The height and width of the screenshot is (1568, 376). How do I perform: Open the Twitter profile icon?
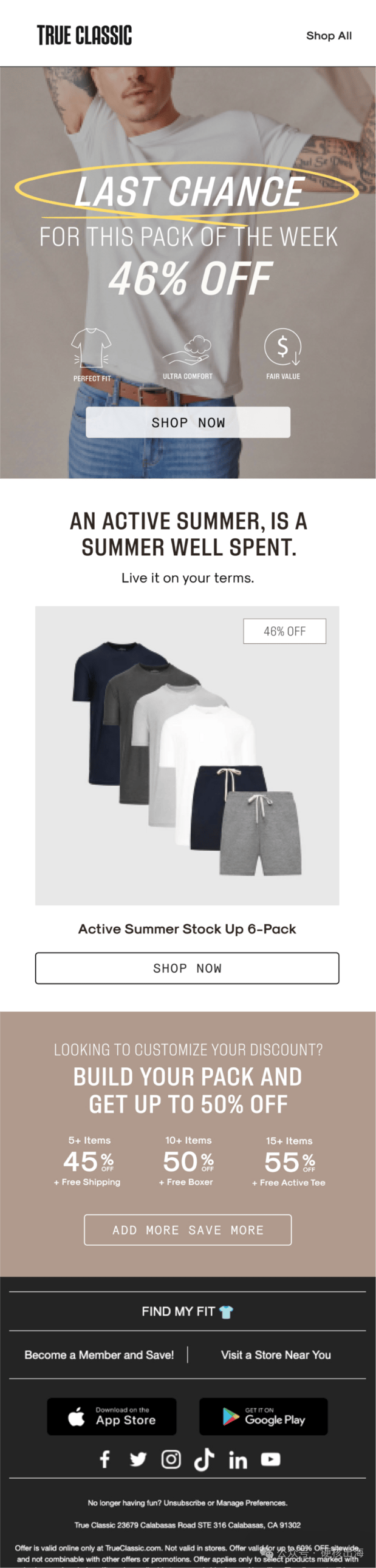[138, 1459]
